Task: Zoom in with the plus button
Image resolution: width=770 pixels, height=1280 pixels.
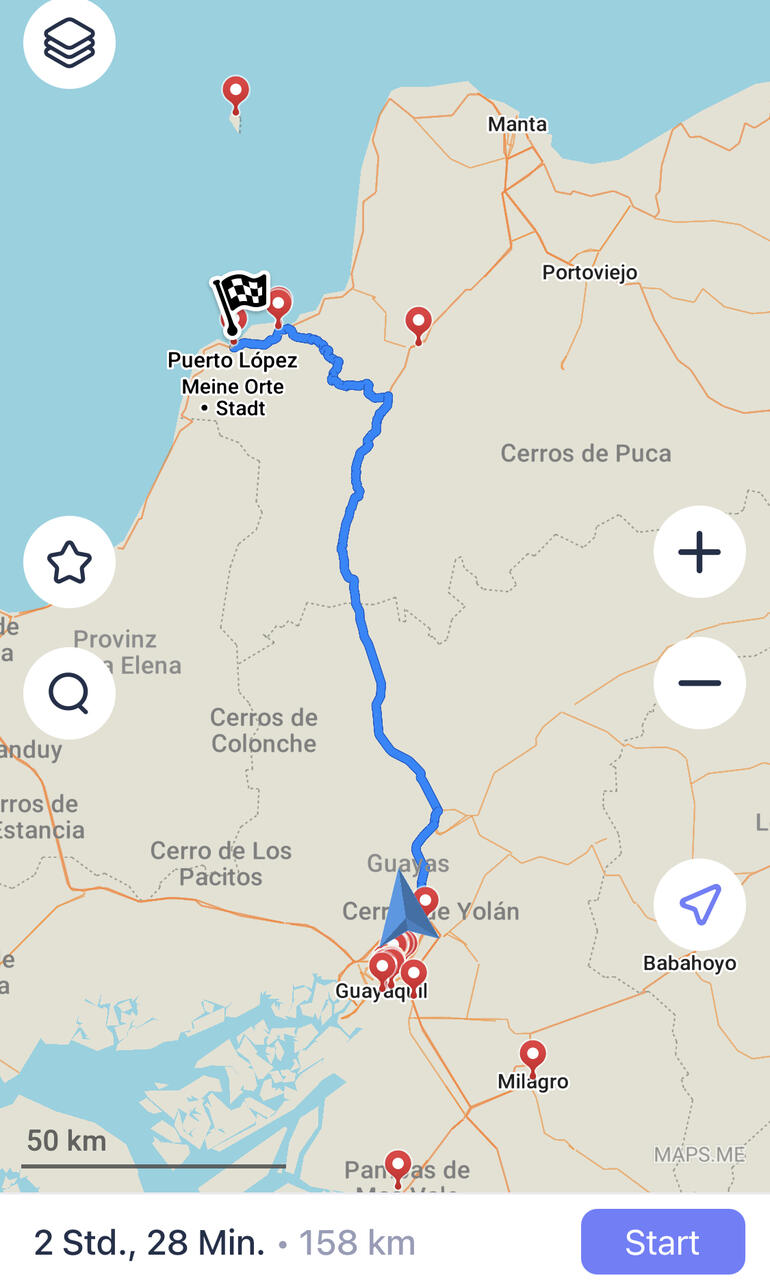Action: pyautogui.click(x=699, y=552)
